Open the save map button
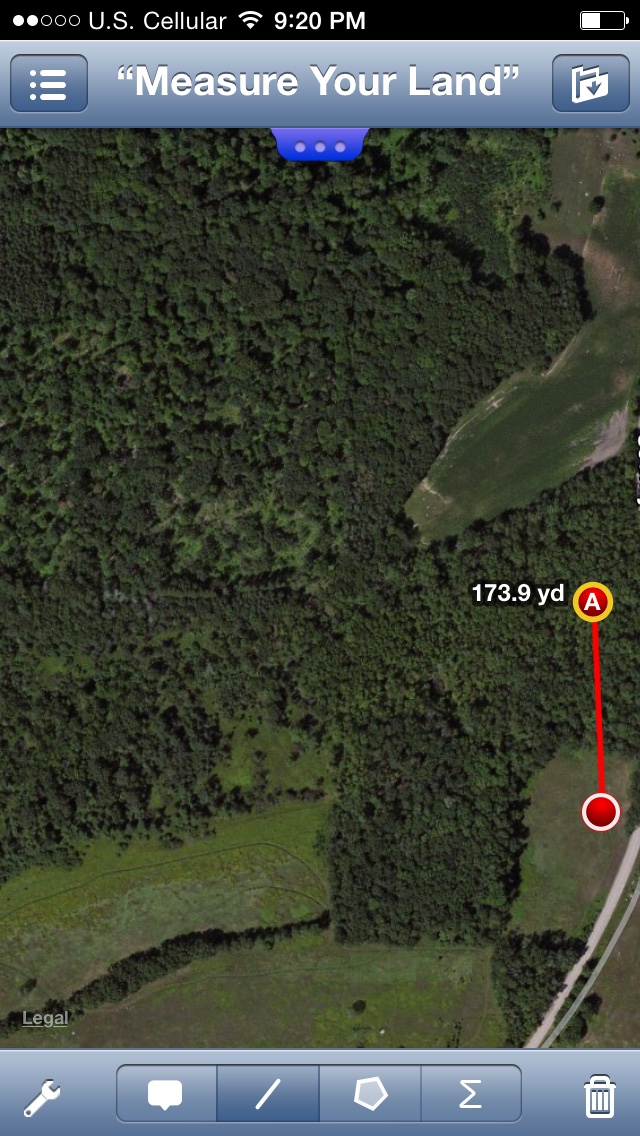The width and height of the screenshot is (640, 1136). [x=591, y=83]
